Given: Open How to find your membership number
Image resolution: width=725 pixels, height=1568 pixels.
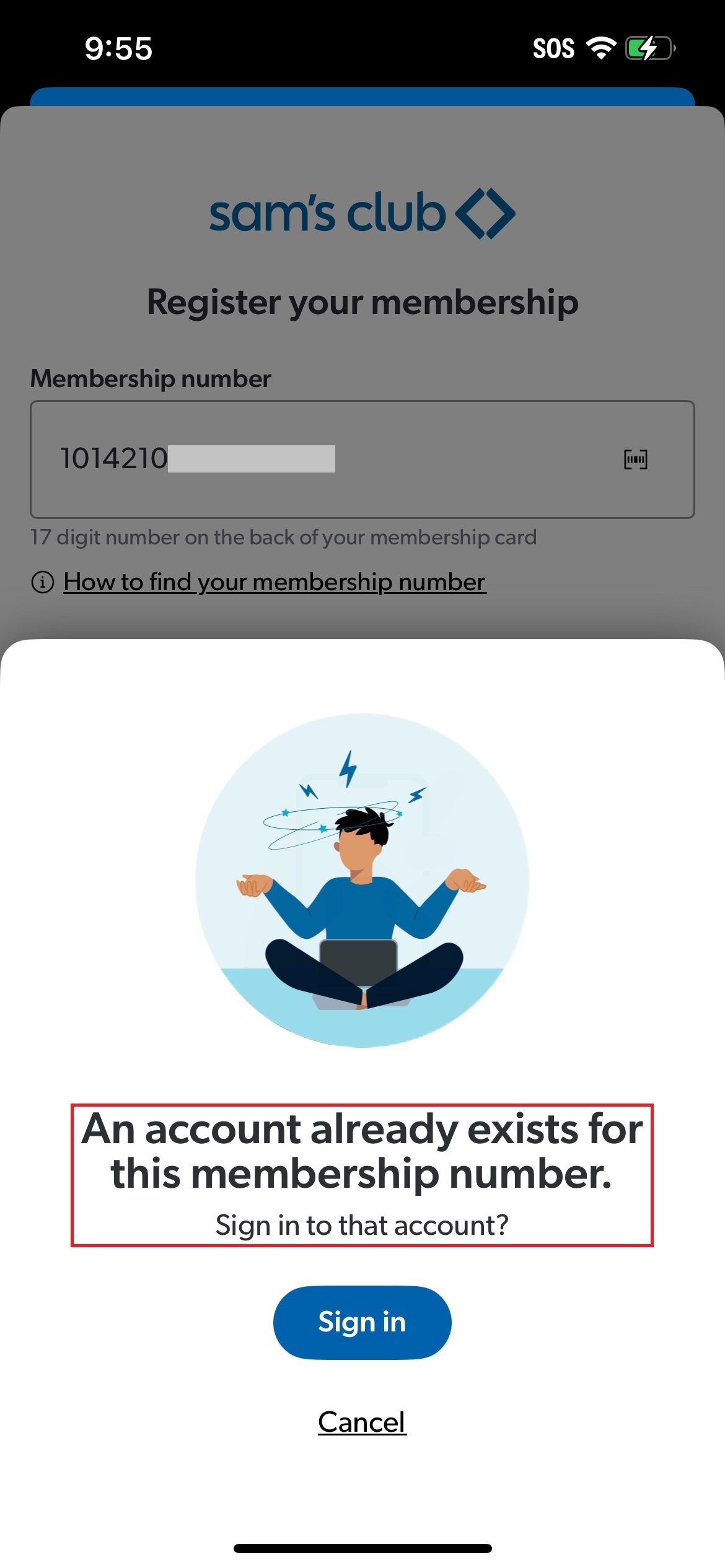Looking at the screenshot, I should (x=275, y=582).
